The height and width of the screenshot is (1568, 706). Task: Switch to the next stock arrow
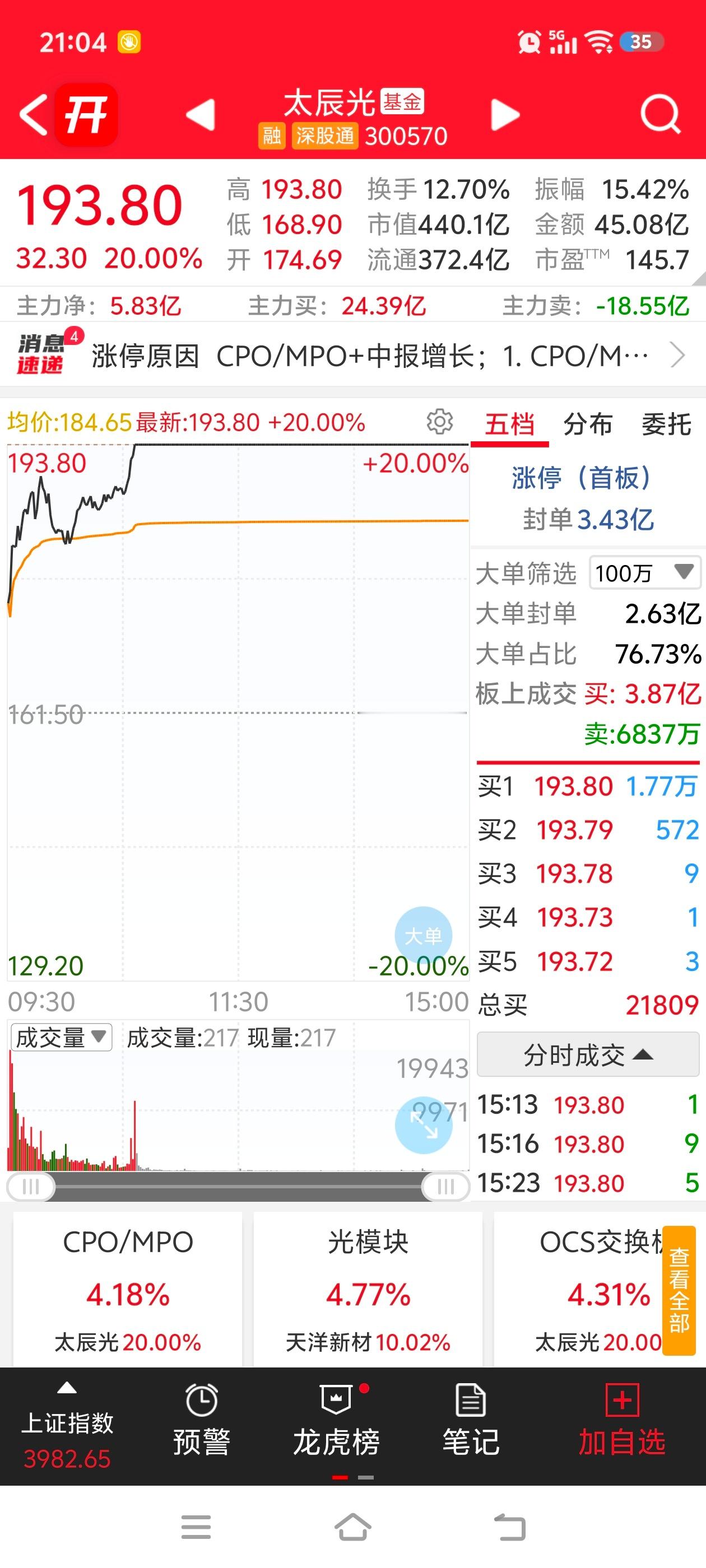pos(505,114)
